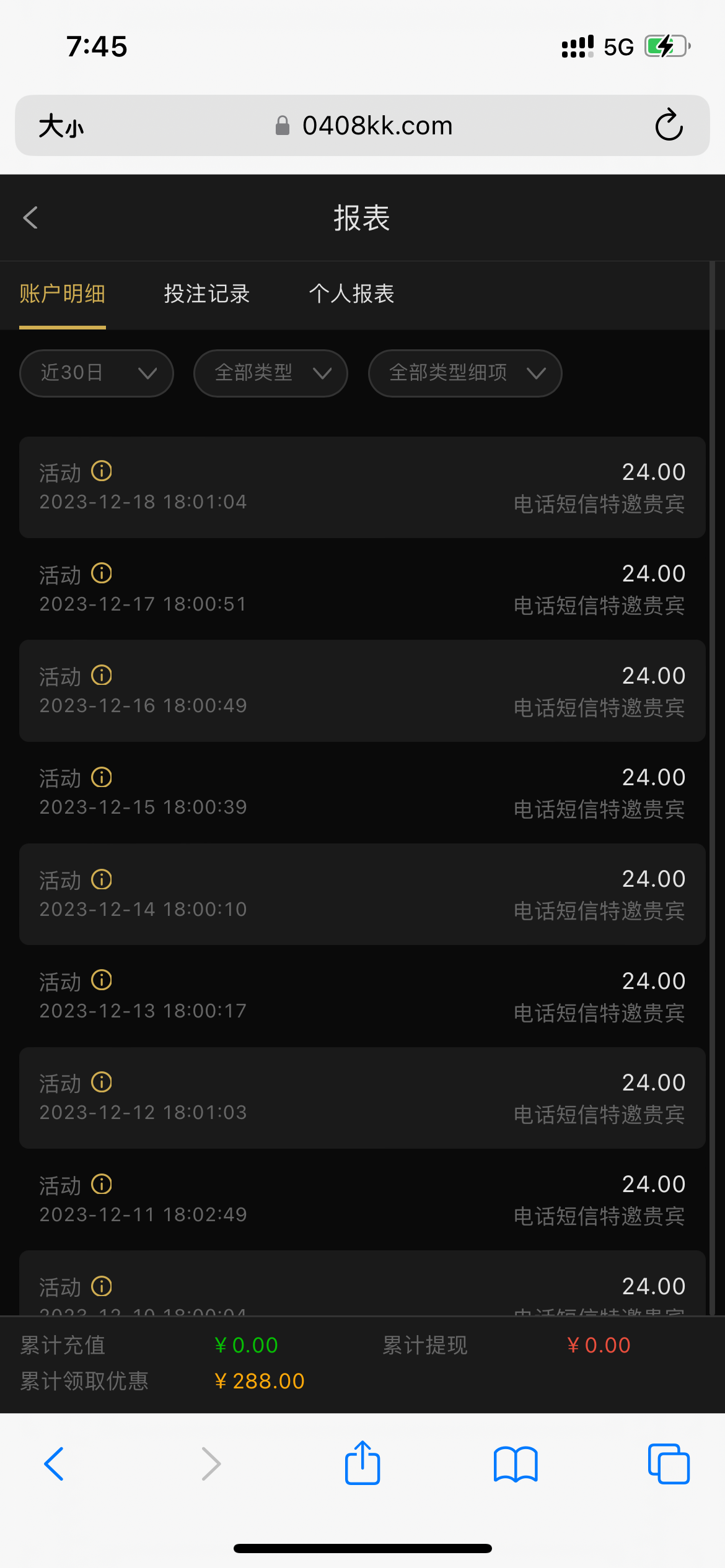
Task: Open Safari bookmarks
Action: point(516,1464)
